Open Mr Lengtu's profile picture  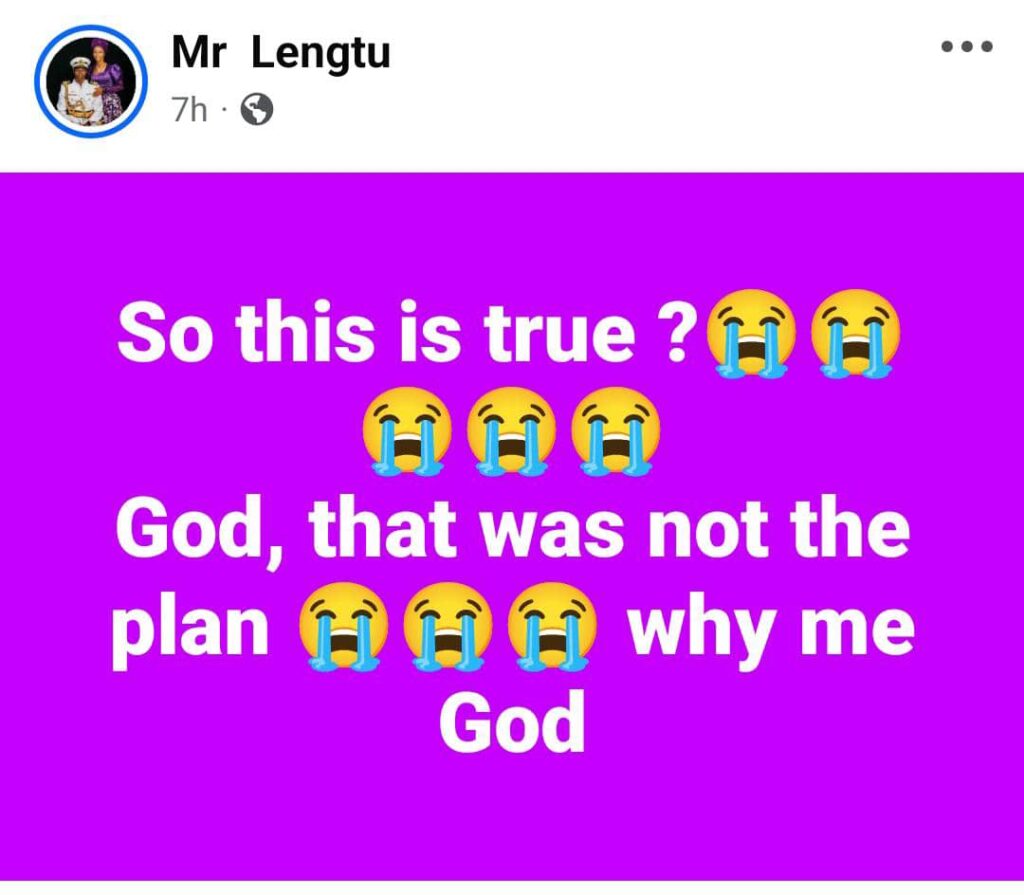(x=91, y=83)
